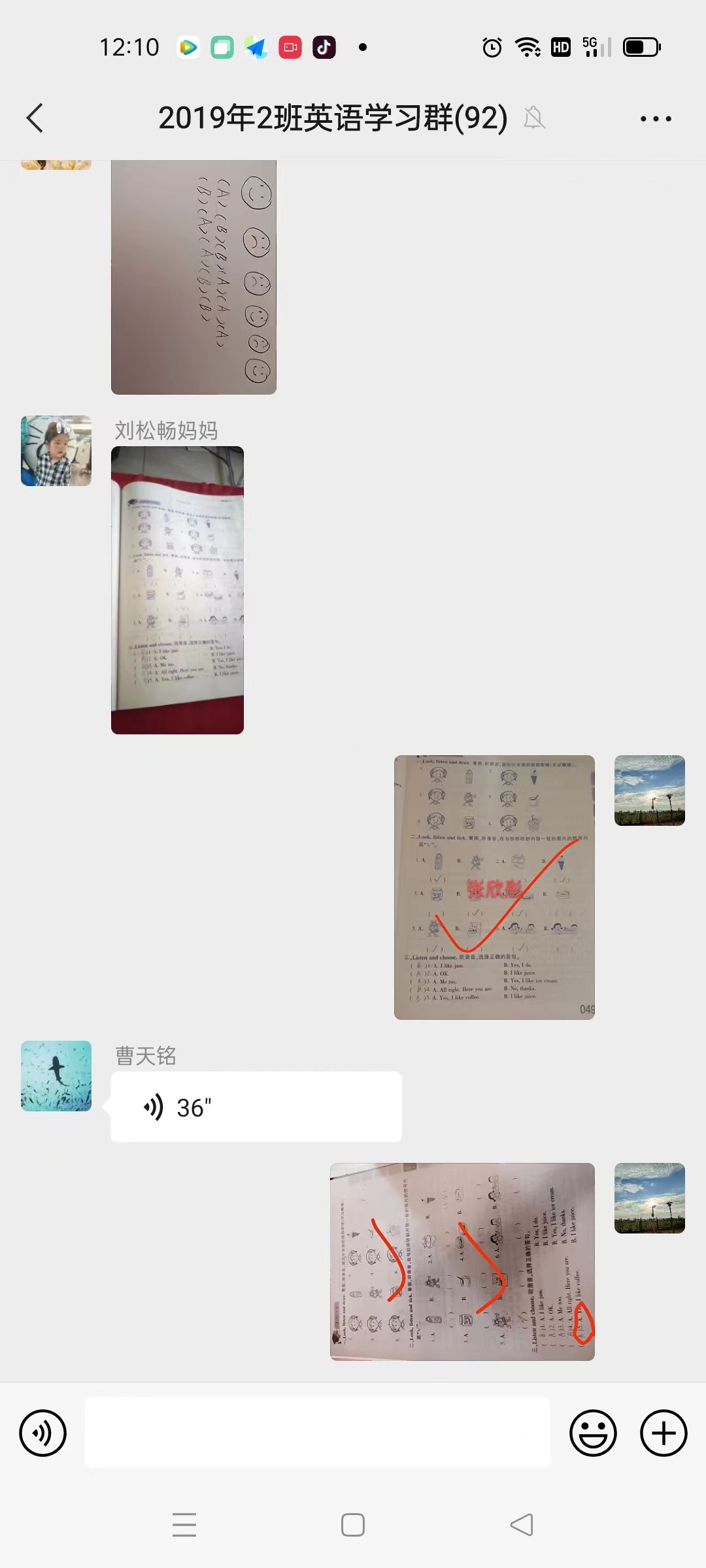Go back from the group chat
706x1568 pixels.
(35, 118)
